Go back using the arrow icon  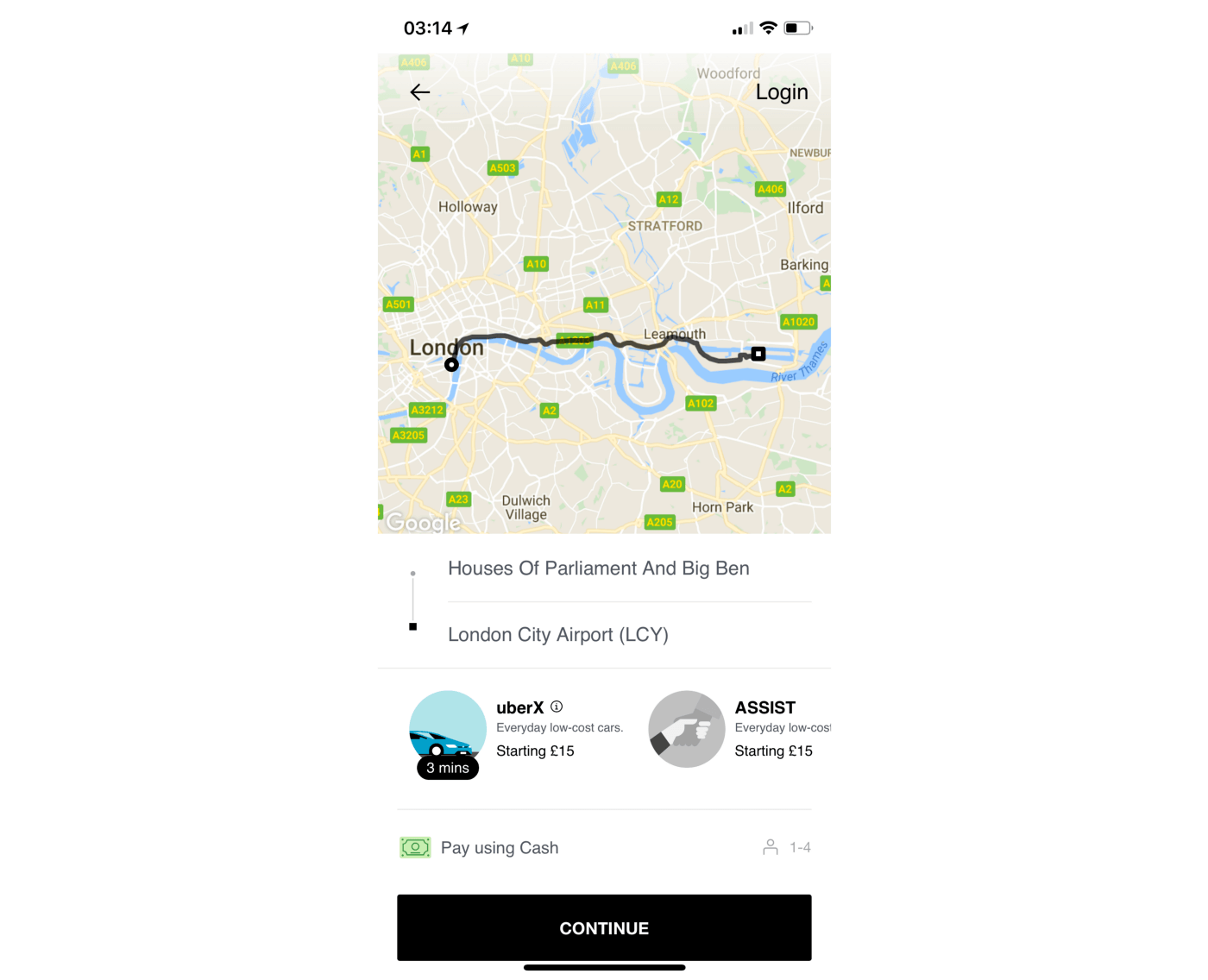[420, 92]
